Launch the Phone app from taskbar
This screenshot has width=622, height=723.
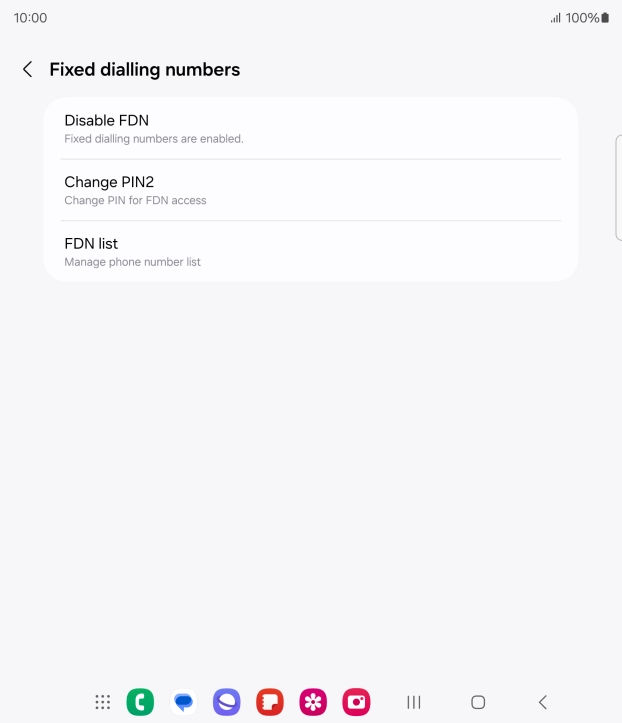click(x=140, y=702)
